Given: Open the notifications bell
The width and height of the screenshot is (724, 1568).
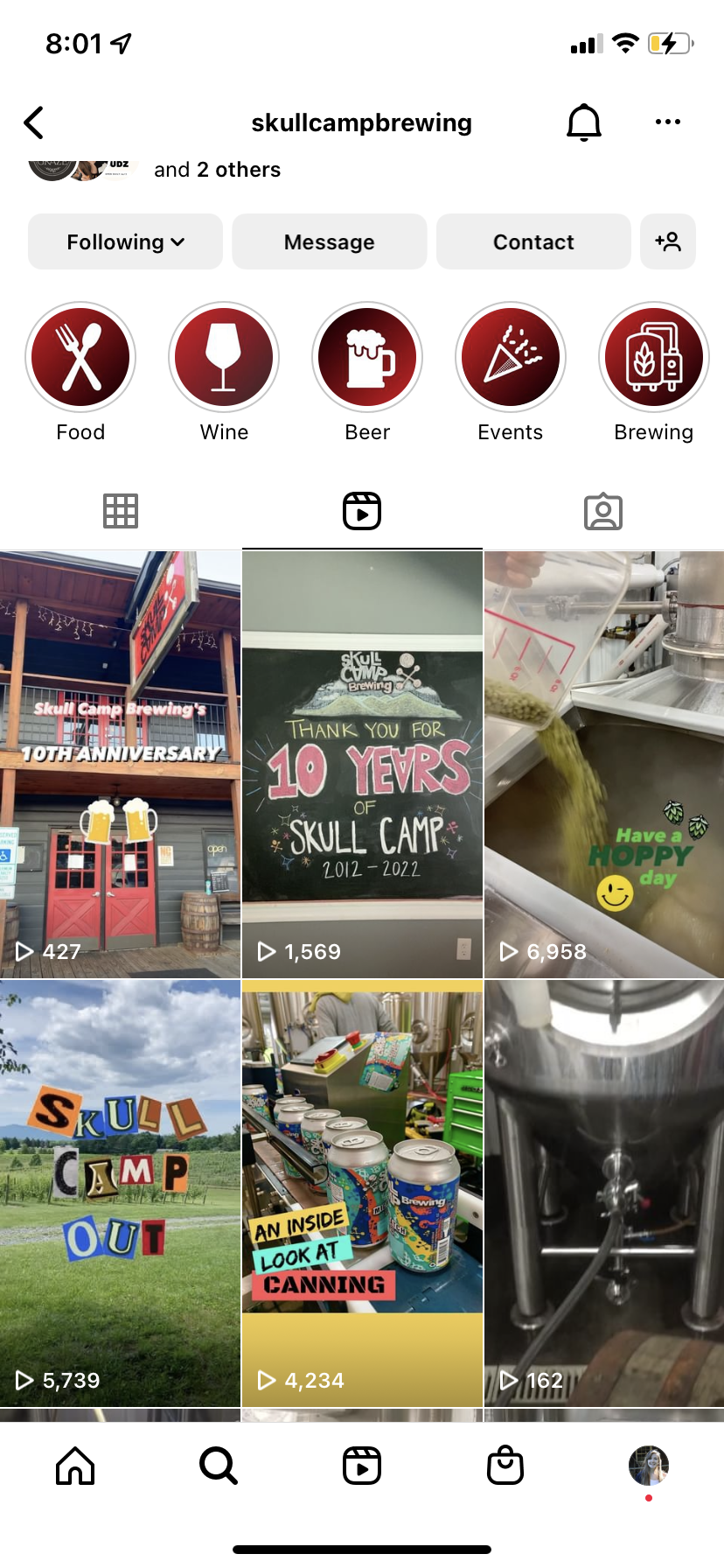Looking at the screenshot, I should [583, 122].
